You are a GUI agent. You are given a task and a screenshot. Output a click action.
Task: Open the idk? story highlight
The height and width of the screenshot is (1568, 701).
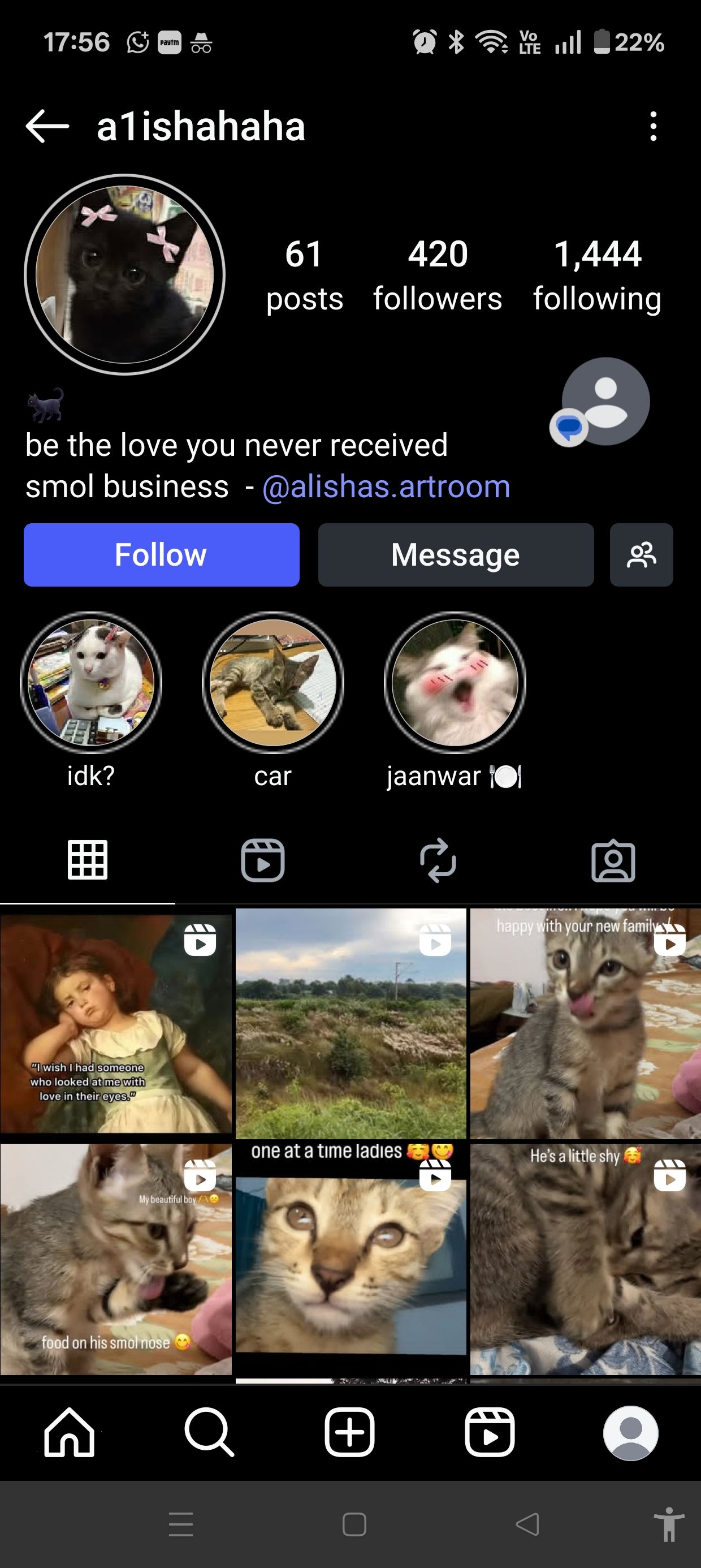pyautogui.click(x=91, y=683)
